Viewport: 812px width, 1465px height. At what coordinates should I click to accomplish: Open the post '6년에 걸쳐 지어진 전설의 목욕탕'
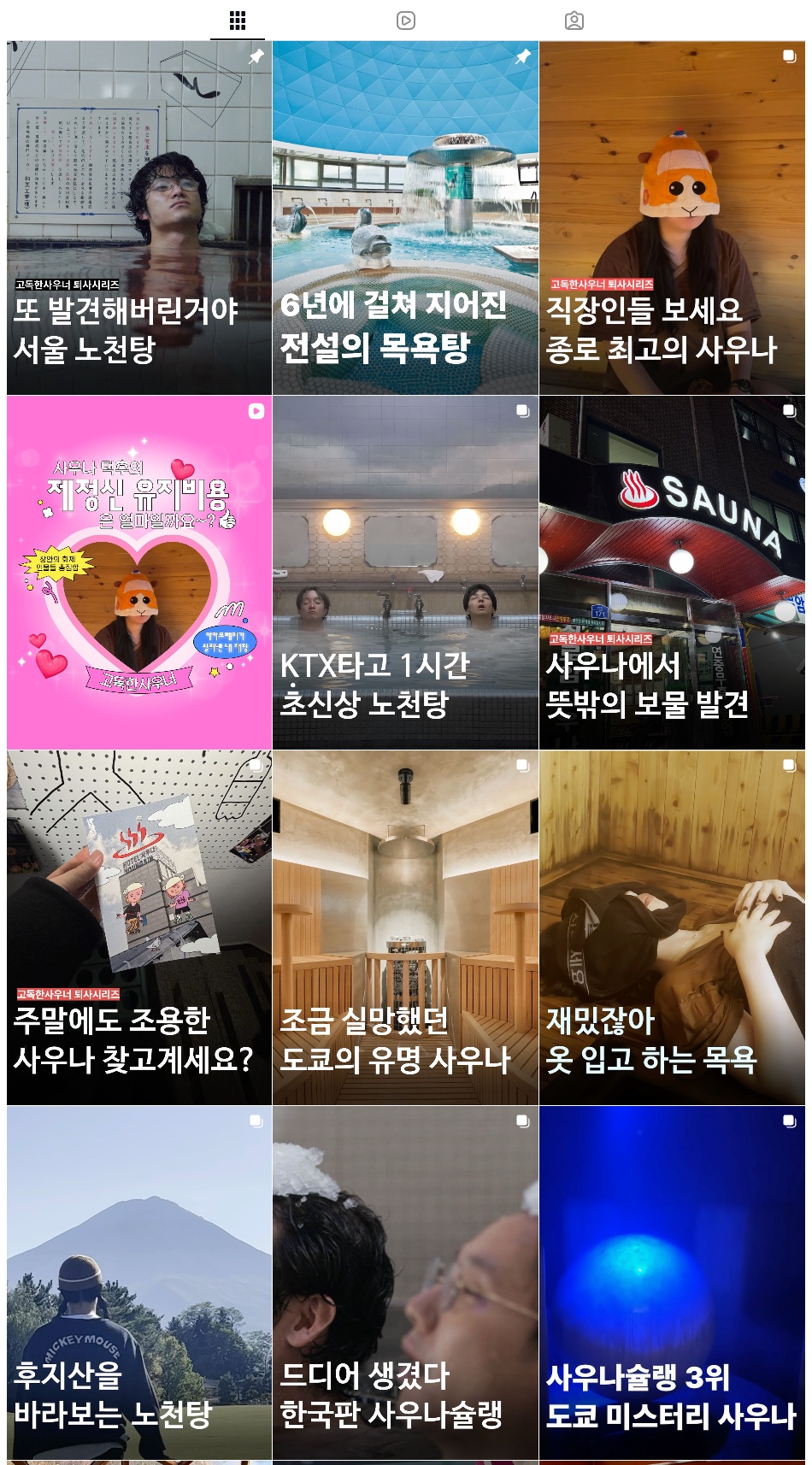coord(405,218)
